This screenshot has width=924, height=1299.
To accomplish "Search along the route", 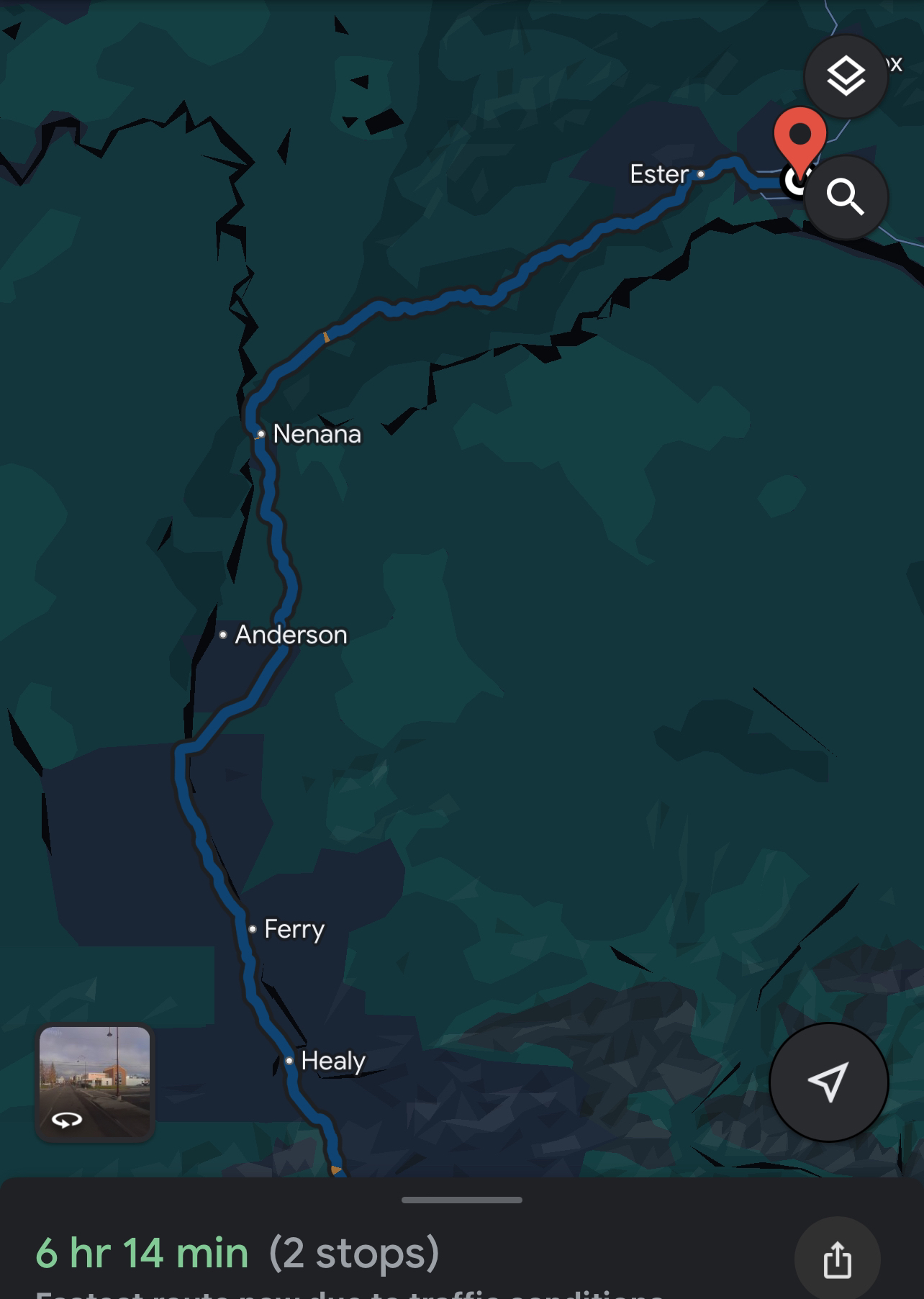I will point(846,197).
